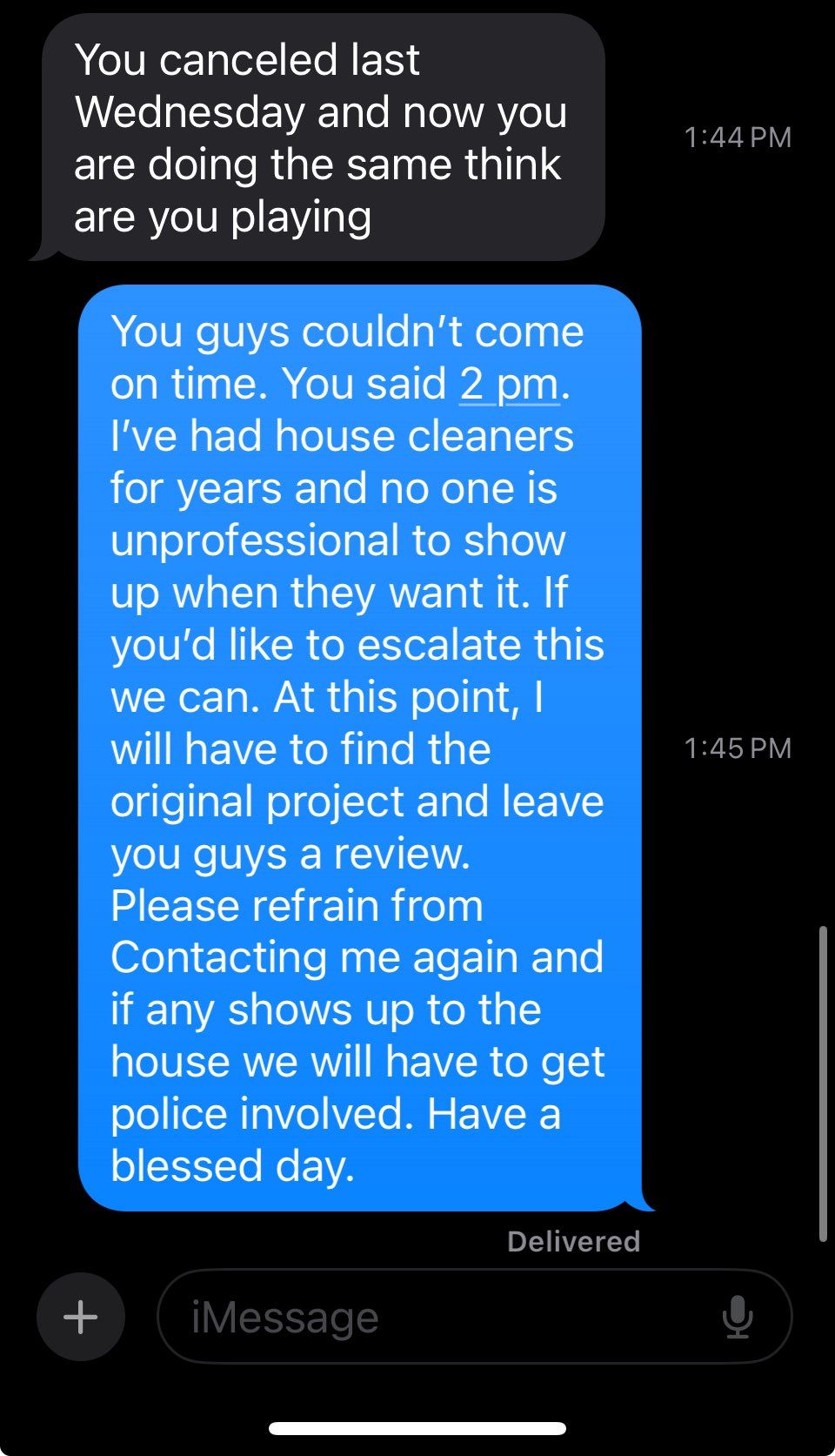Tap the iMessage text field
Image resolution: width=835 pixels, height=1456 pixels.
tap(474, 1316)
